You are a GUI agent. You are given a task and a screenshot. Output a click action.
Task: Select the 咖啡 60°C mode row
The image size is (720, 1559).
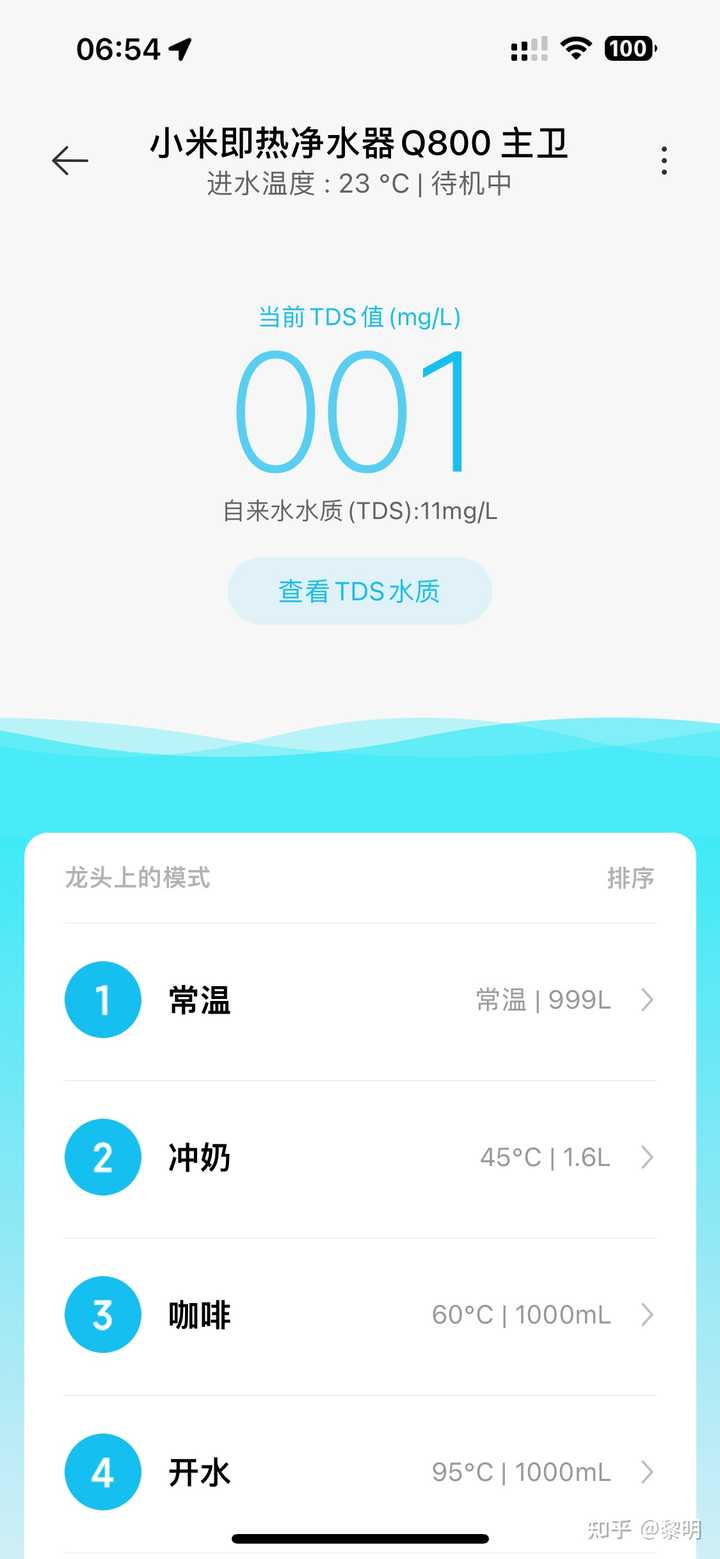point(360,1315)
